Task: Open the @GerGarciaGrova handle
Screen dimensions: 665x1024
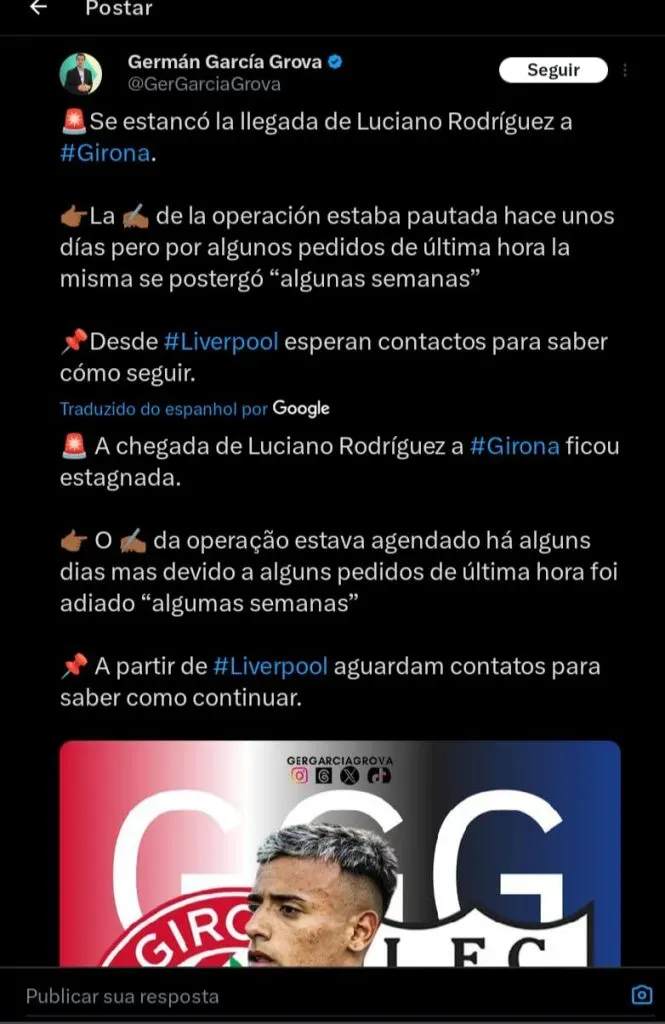Action: [204, 85]
